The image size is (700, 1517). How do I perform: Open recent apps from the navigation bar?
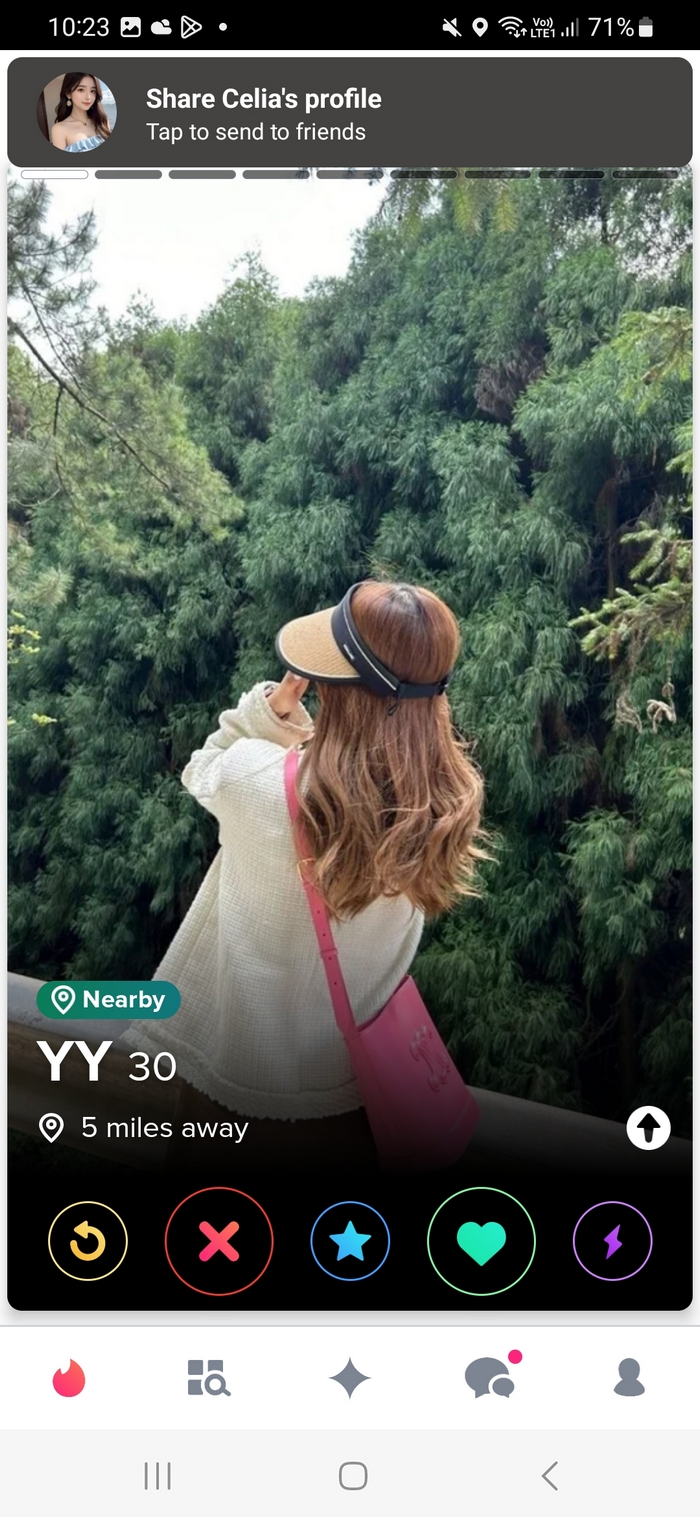point(157,1475)
